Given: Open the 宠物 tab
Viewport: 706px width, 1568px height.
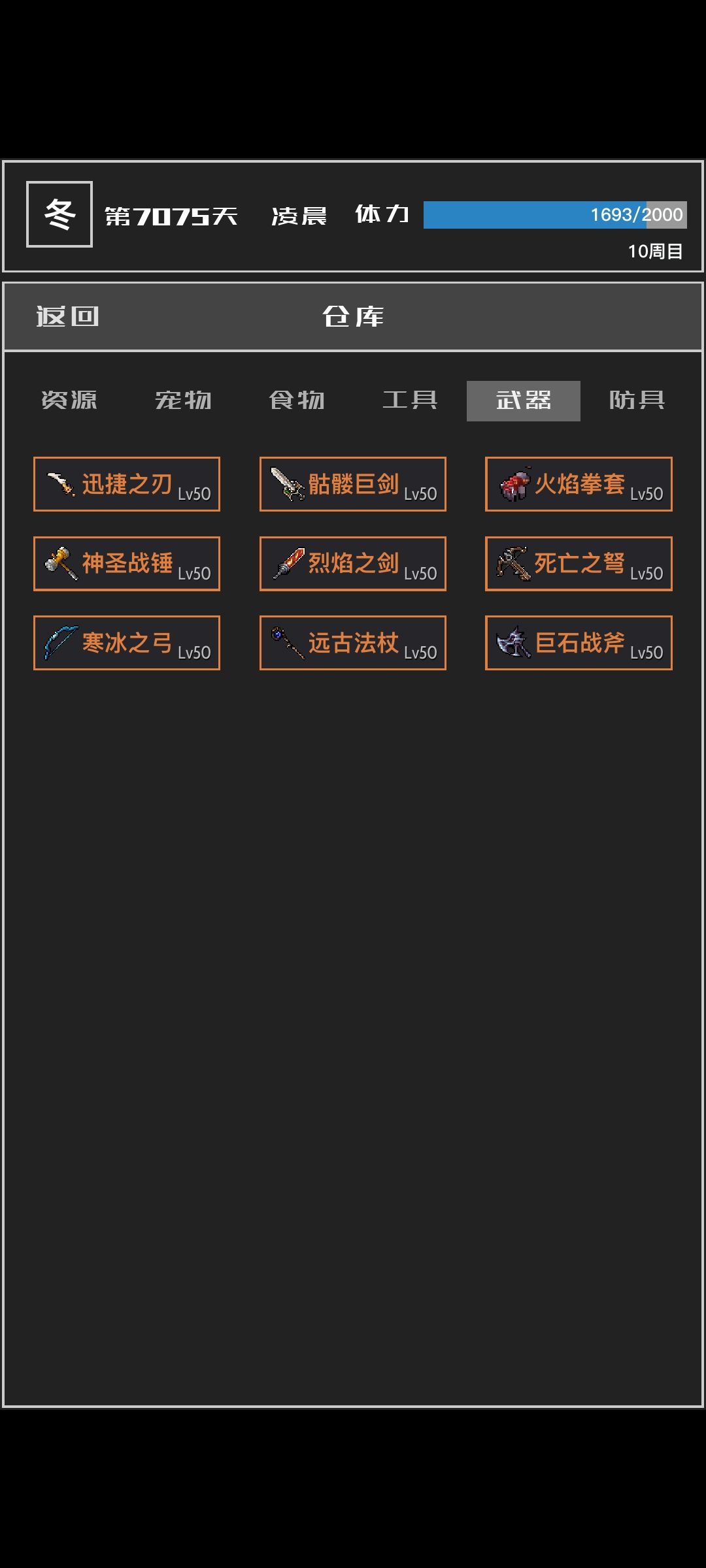Looking at the screenshot, I should tap(182, 400).
